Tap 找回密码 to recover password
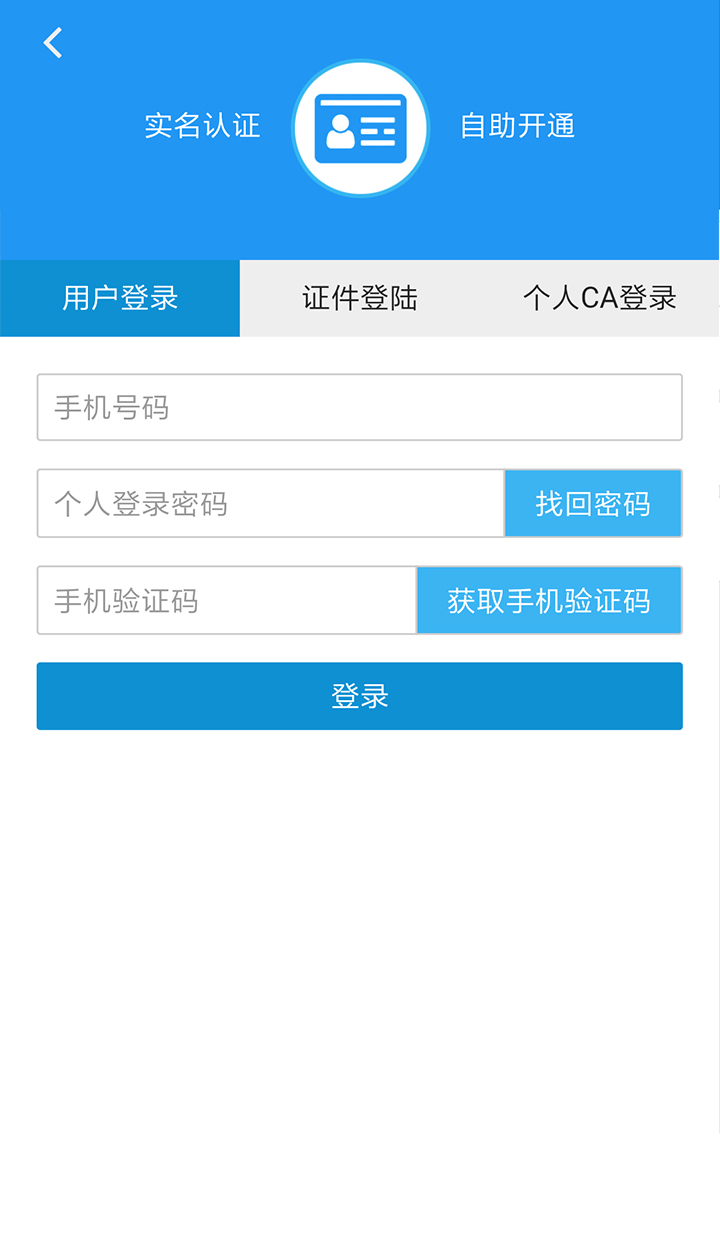This screenshot has height=1242, width=720. coord(593,503)
